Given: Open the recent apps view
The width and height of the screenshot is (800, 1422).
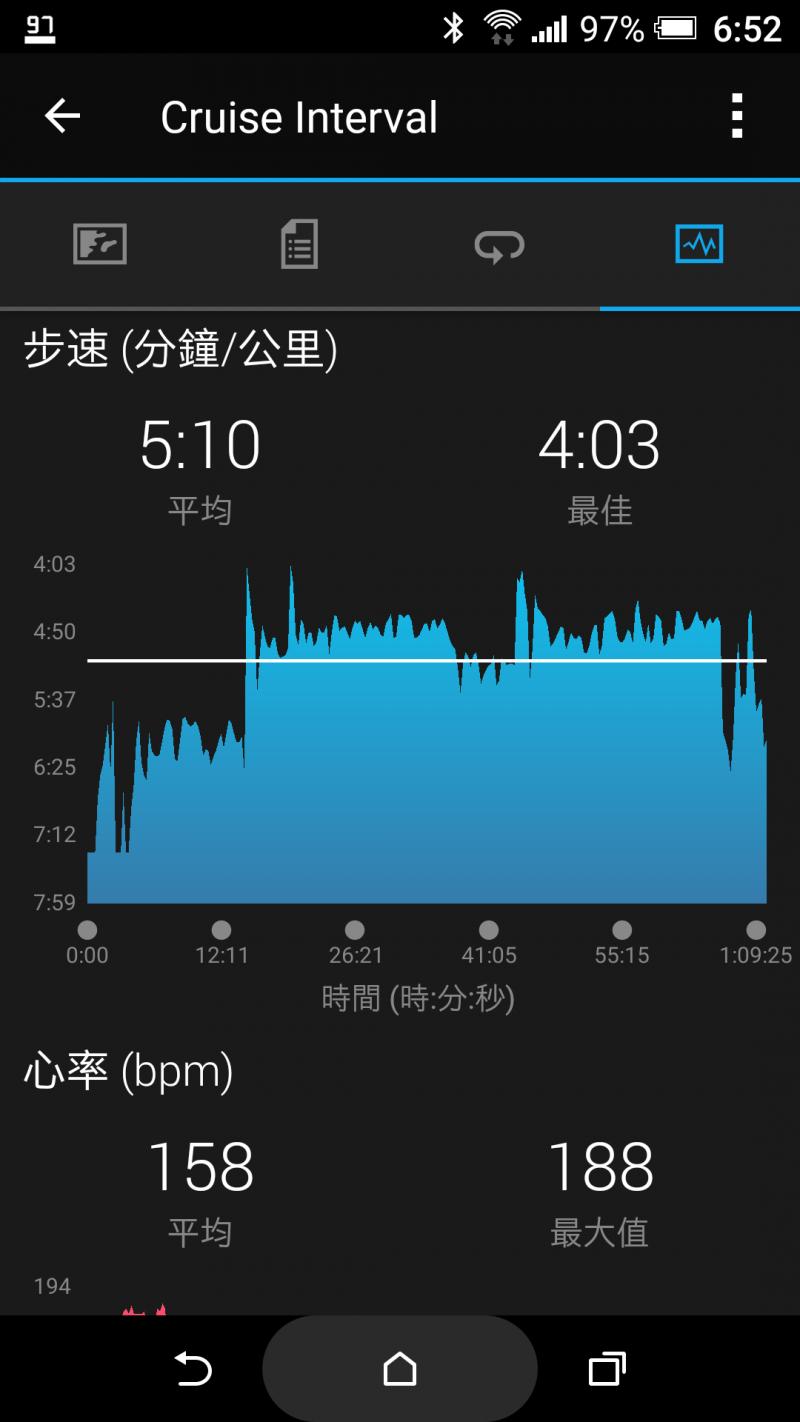Looking at the screenshot, I should click(x=607, y=1368).
